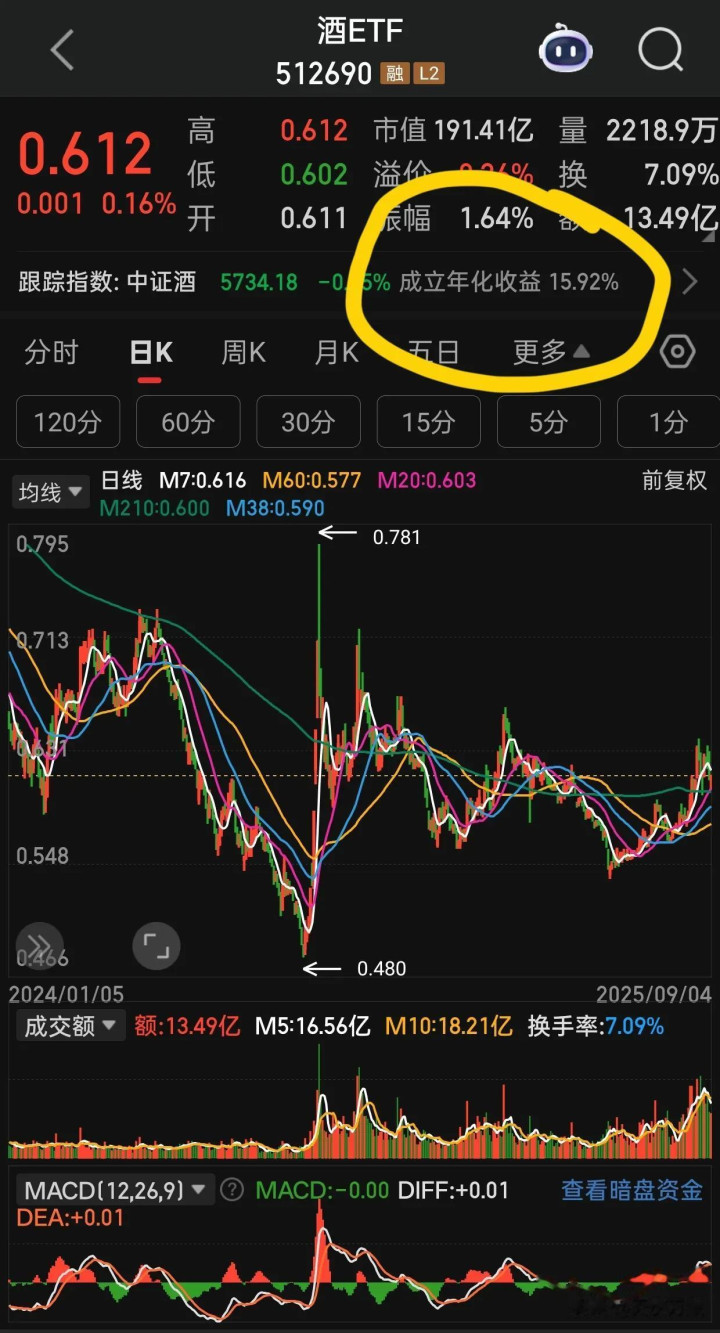Select the 30分 interval chip
Viewport: 720px width, 1333px height.
(308, 422)
